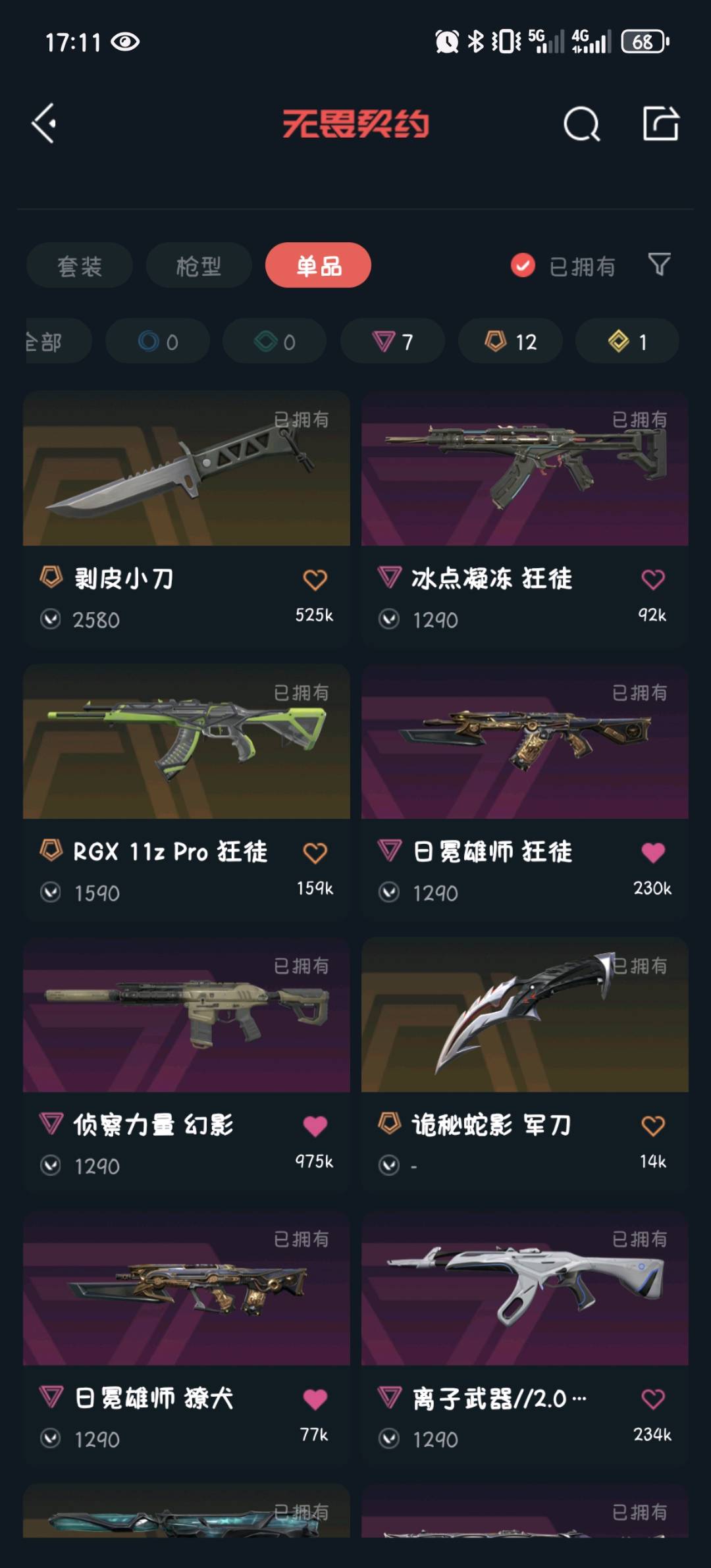Switch to the 套装 tab

(x=80, y=266)
